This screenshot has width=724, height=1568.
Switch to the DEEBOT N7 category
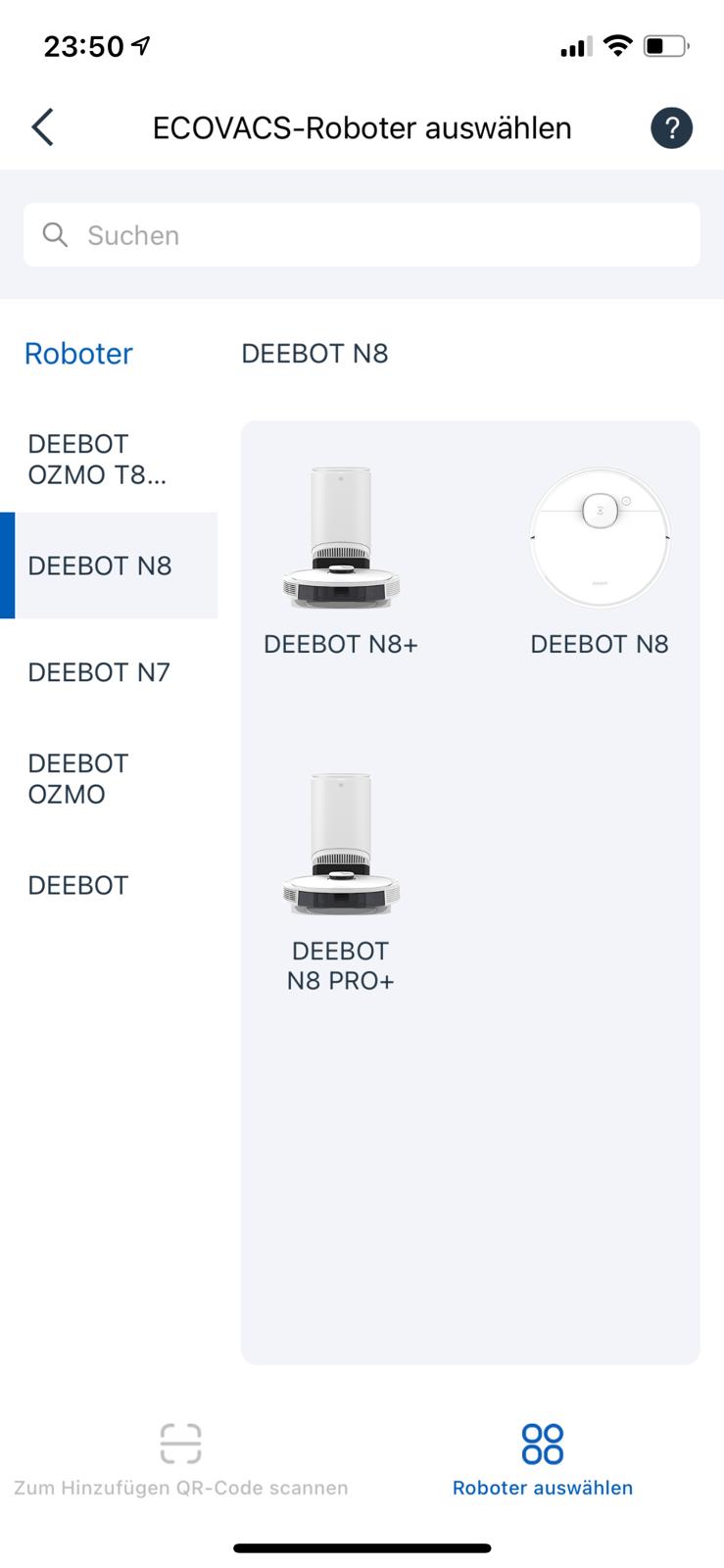[99, 672]
